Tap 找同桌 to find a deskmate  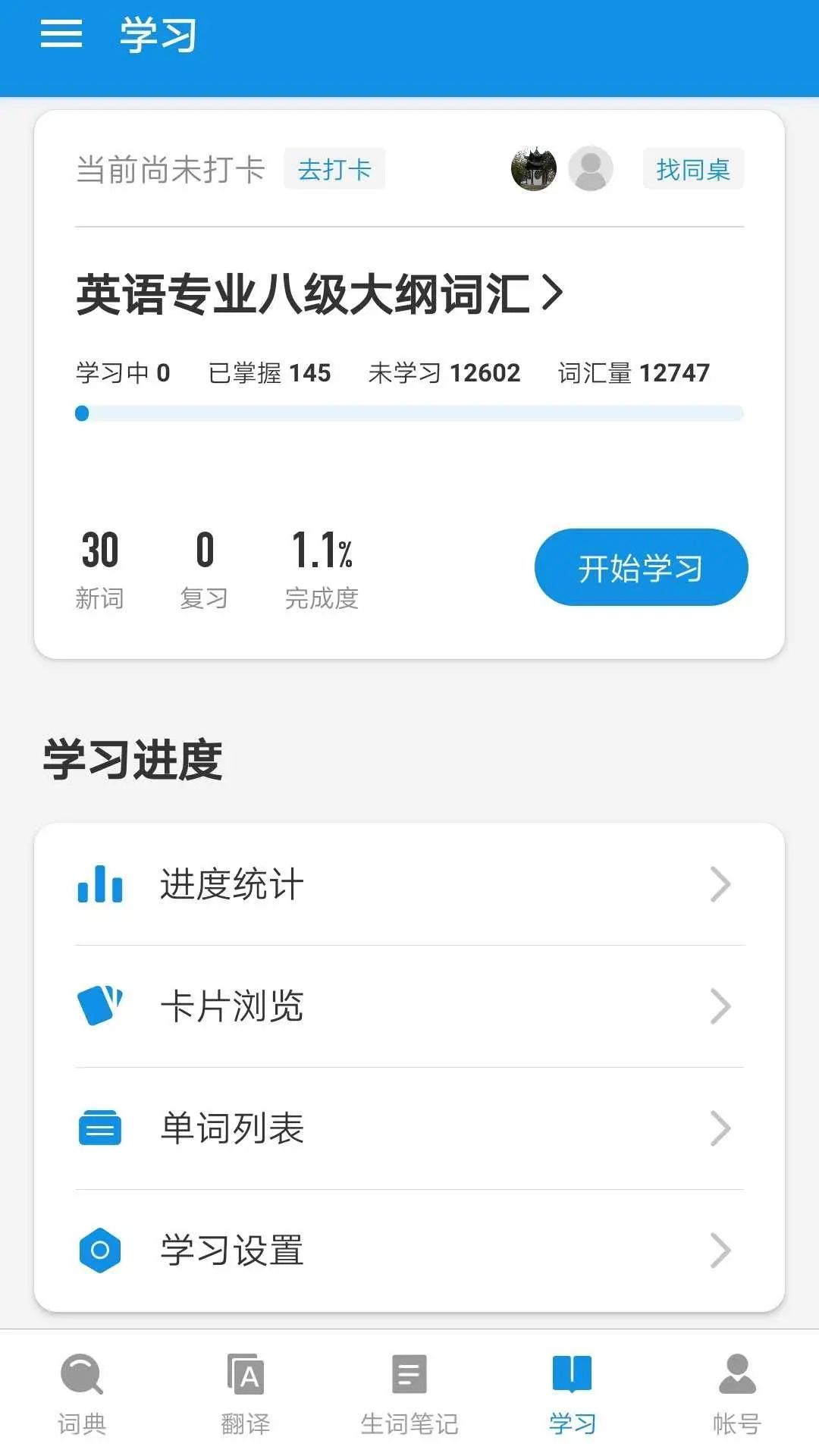tap(692, 169)
